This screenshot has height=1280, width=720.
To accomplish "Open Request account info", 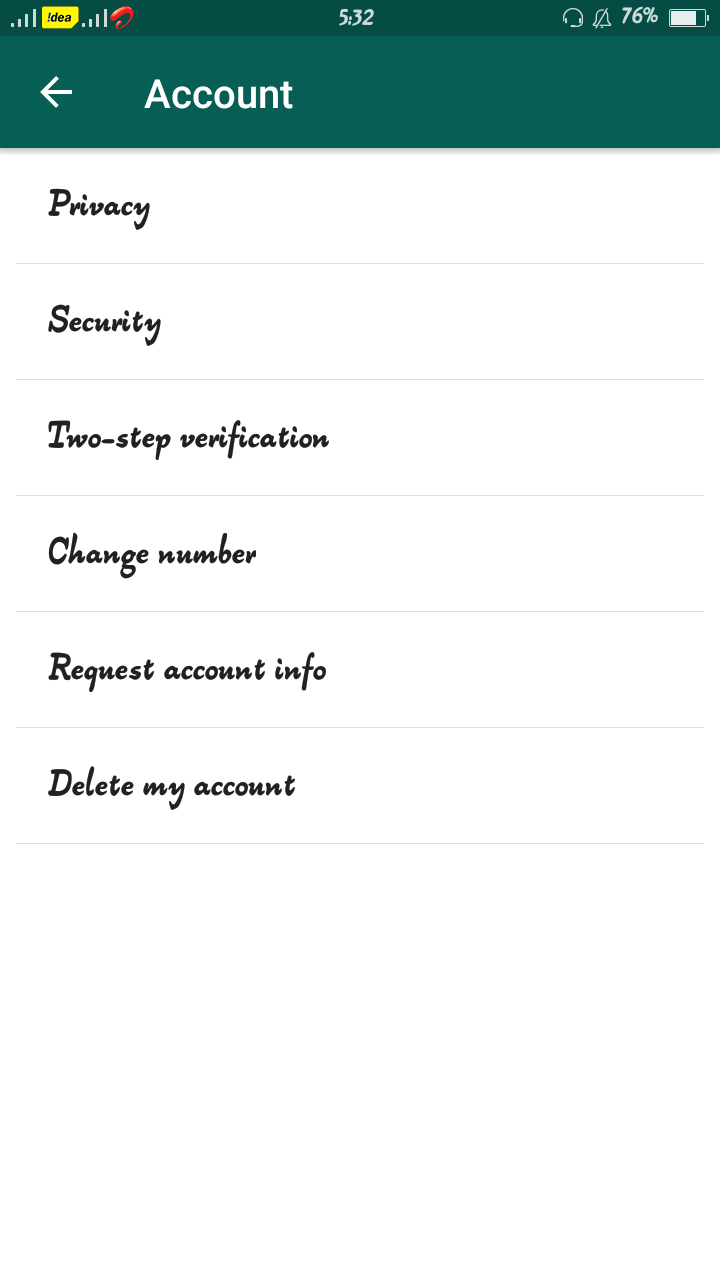I will tap(360, 670).
